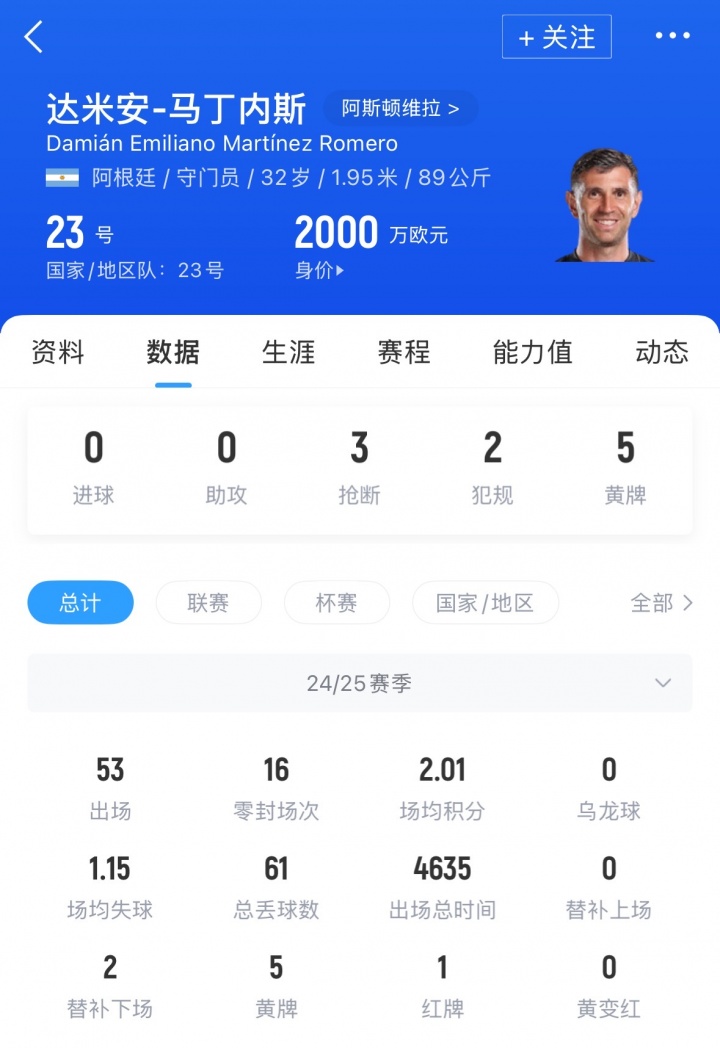This screenshot has width=720, height=1048.
Task: Select the 总计 filter chip
Action: pos(80,603)
